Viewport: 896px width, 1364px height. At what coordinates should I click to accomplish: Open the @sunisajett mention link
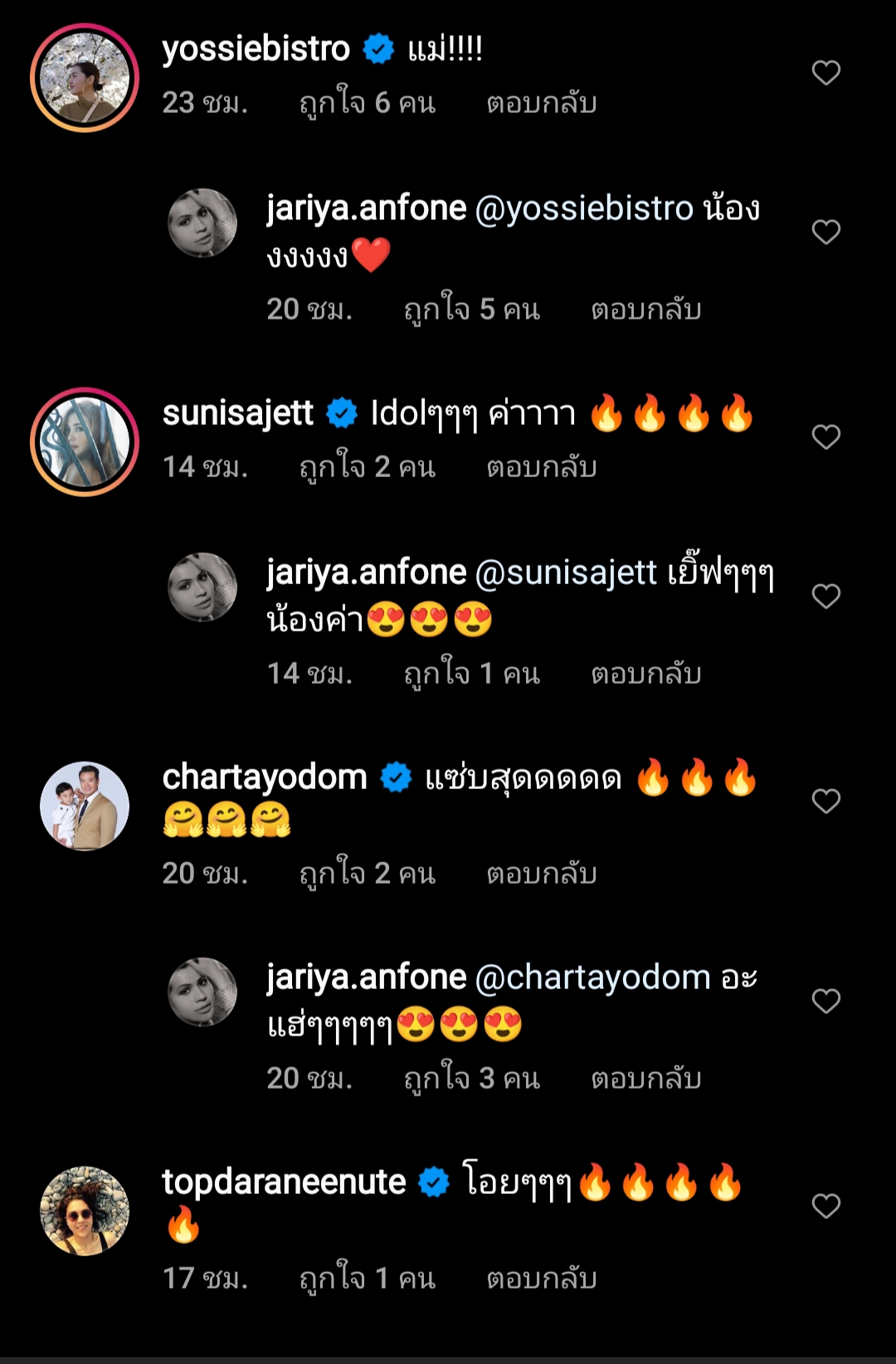(566, 572)
